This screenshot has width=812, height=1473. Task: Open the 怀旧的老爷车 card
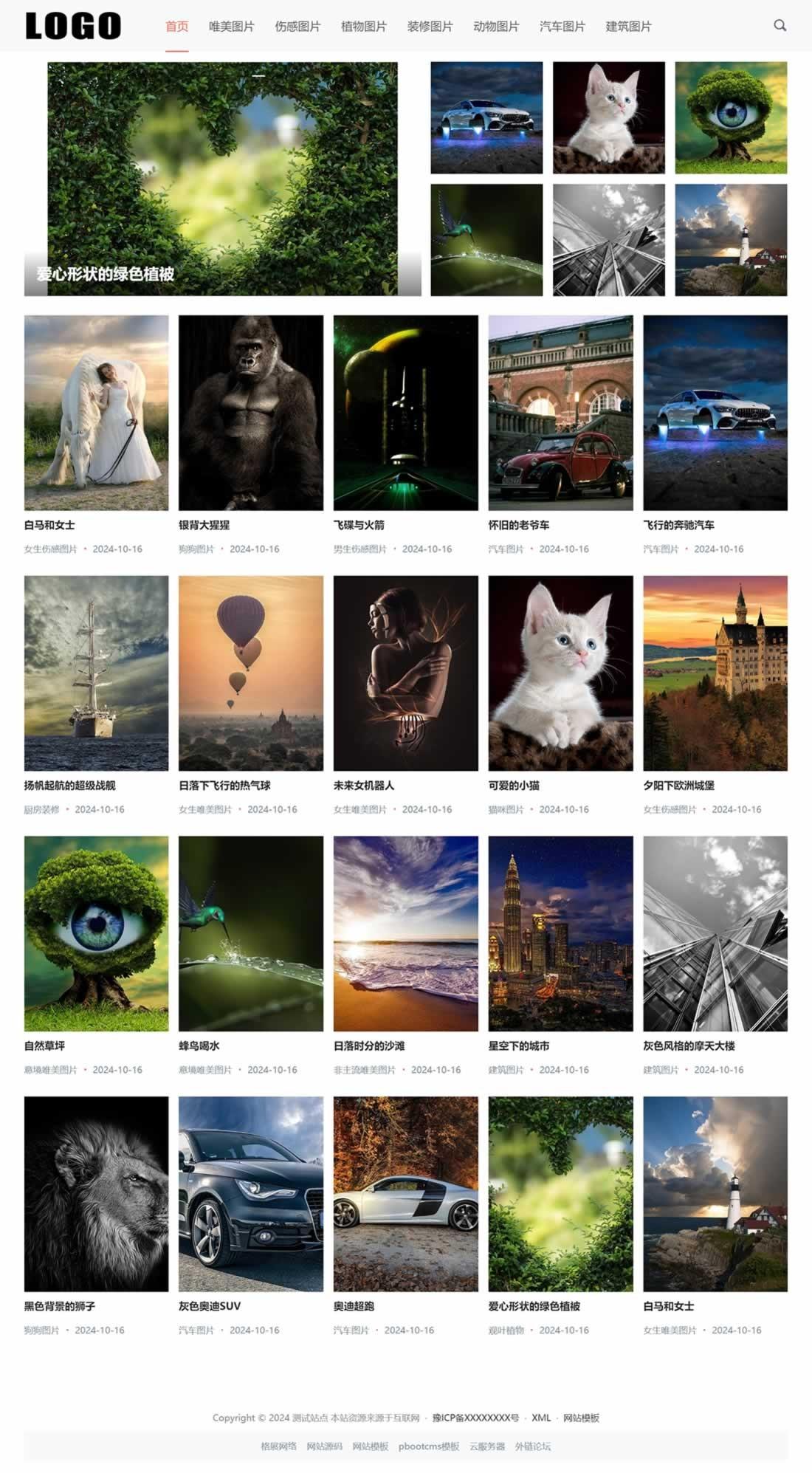tap(560, 413)
